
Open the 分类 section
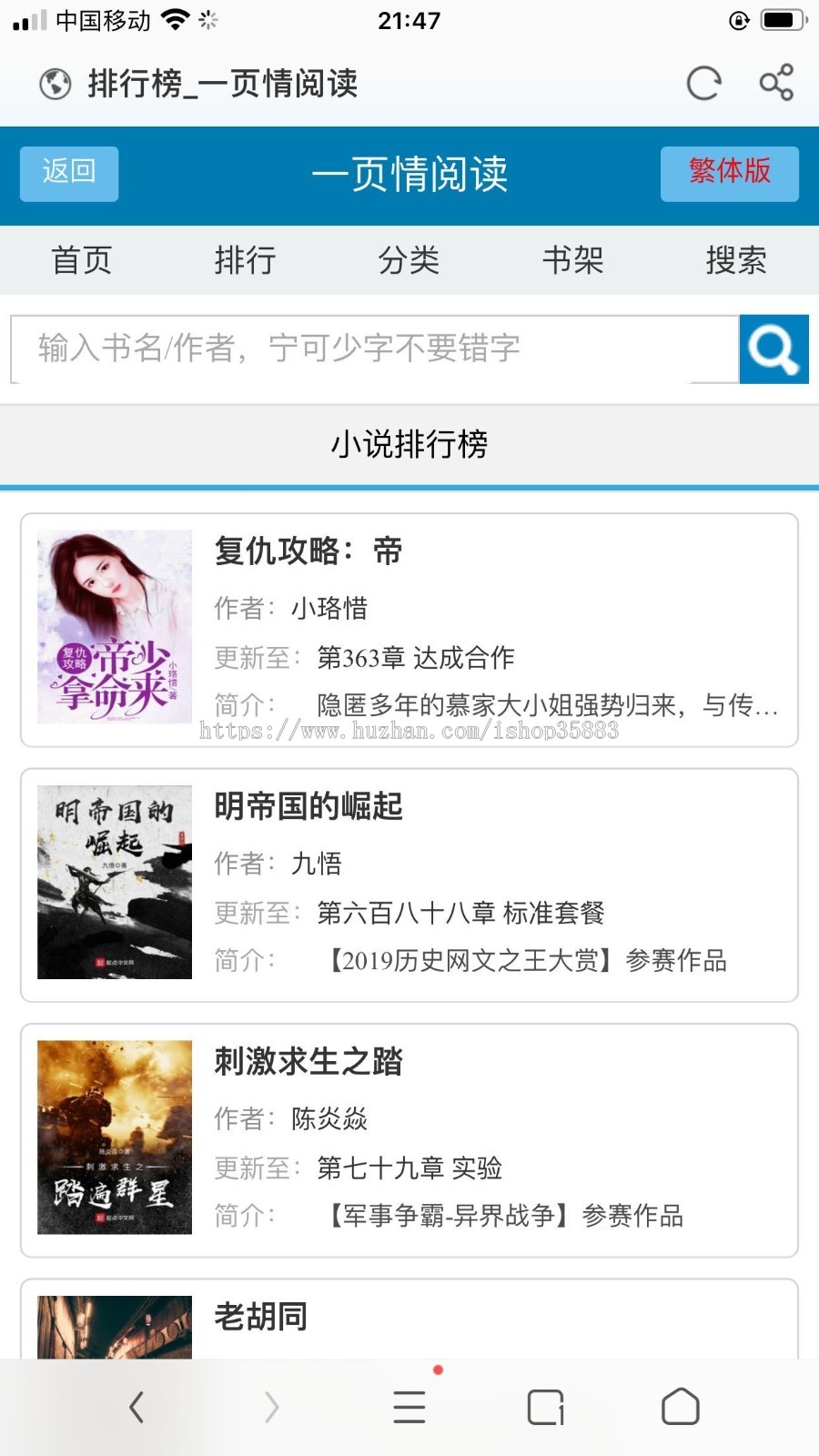pyautogui.click(x=409, y=260)
